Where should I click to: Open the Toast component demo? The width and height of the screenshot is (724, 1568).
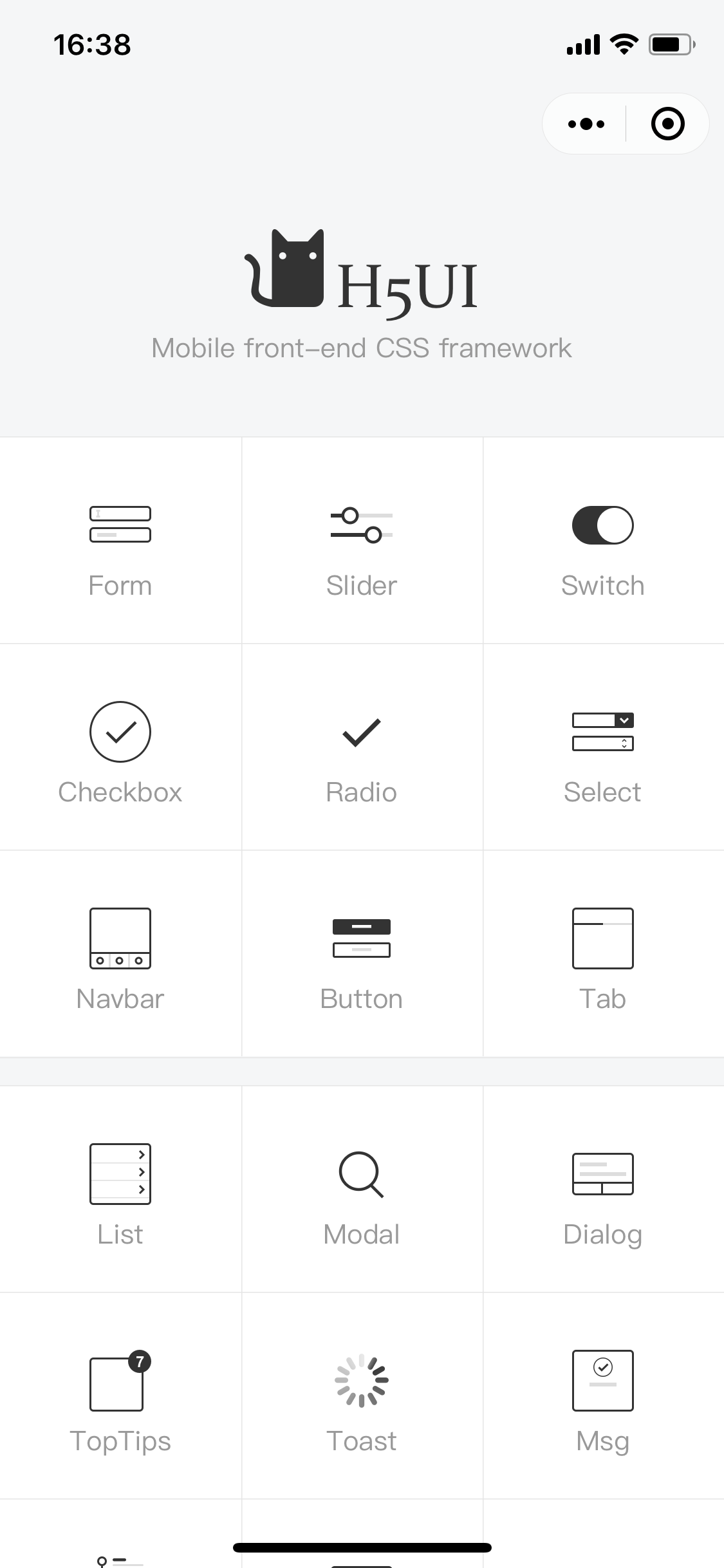tap(362, 1396)
